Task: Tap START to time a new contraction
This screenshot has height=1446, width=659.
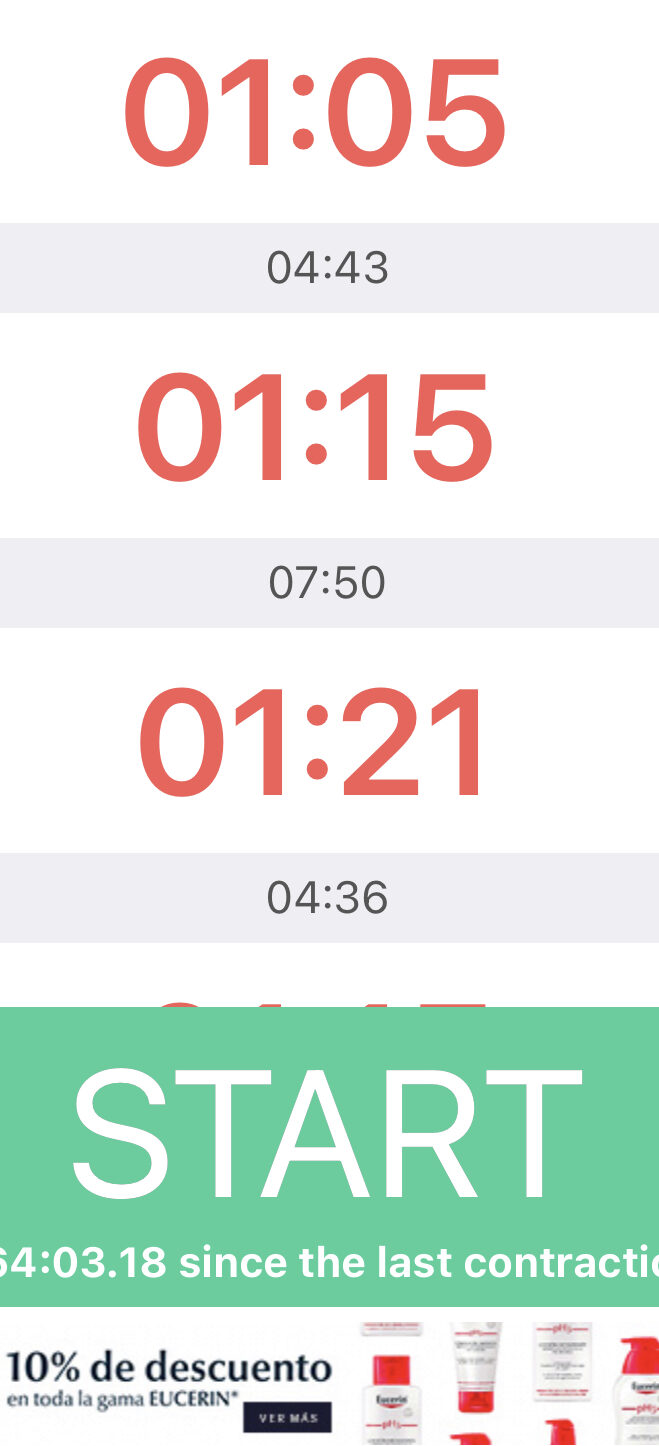Action: 329,1156
